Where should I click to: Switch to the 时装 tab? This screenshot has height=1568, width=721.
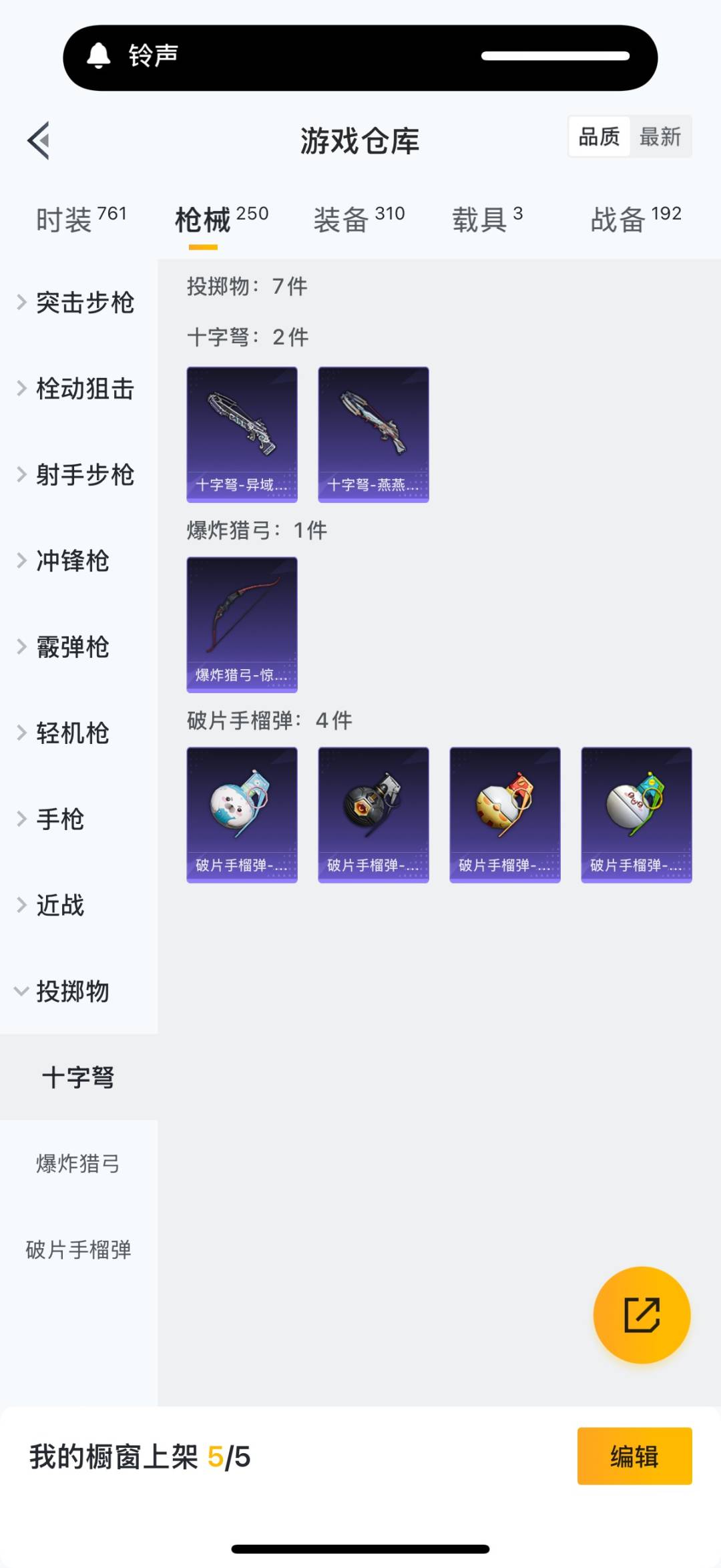point(81,220)
